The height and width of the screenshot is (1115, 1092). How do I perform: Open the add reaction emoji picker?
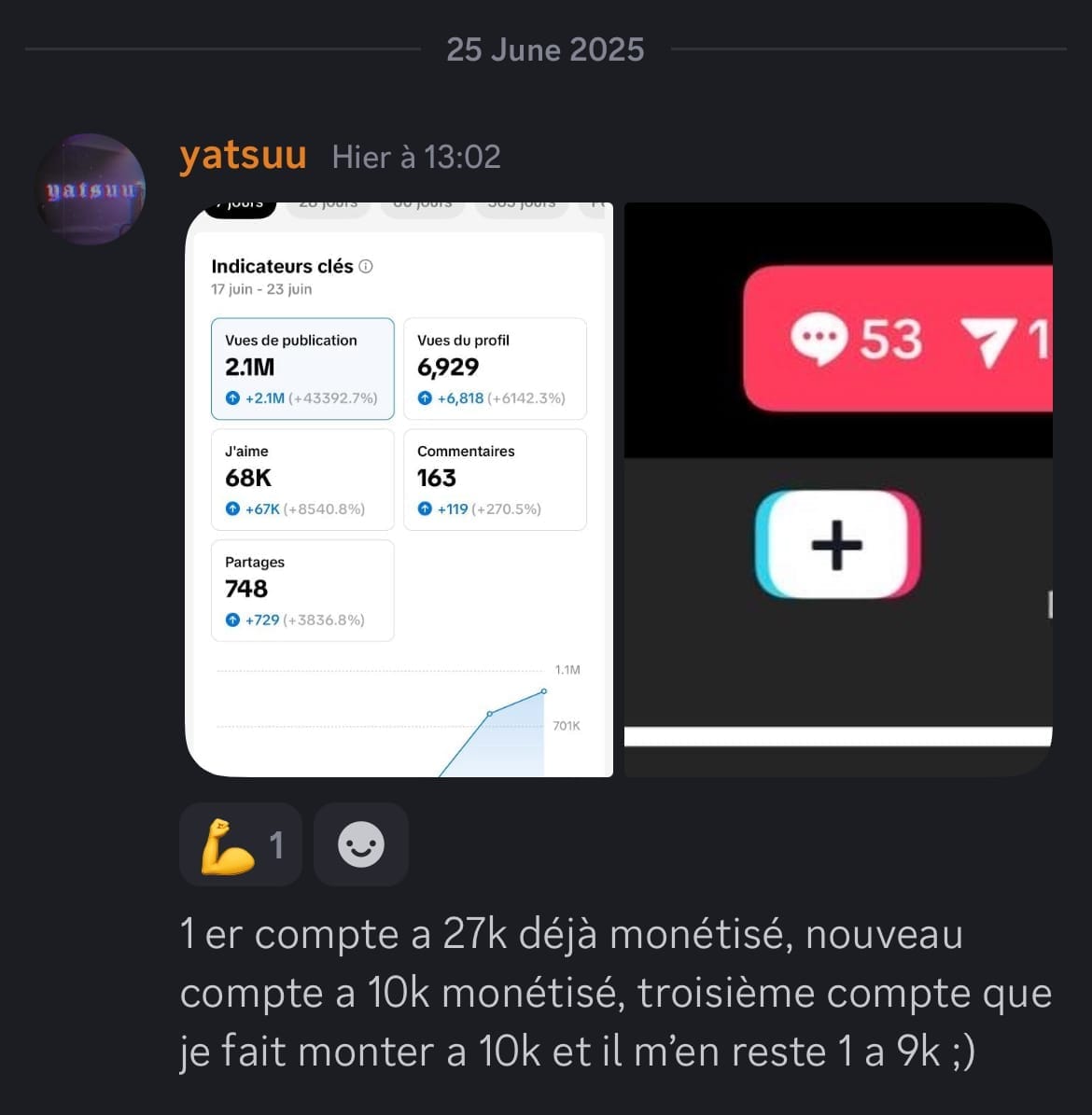pyautogui.click(x=360, y=844)
